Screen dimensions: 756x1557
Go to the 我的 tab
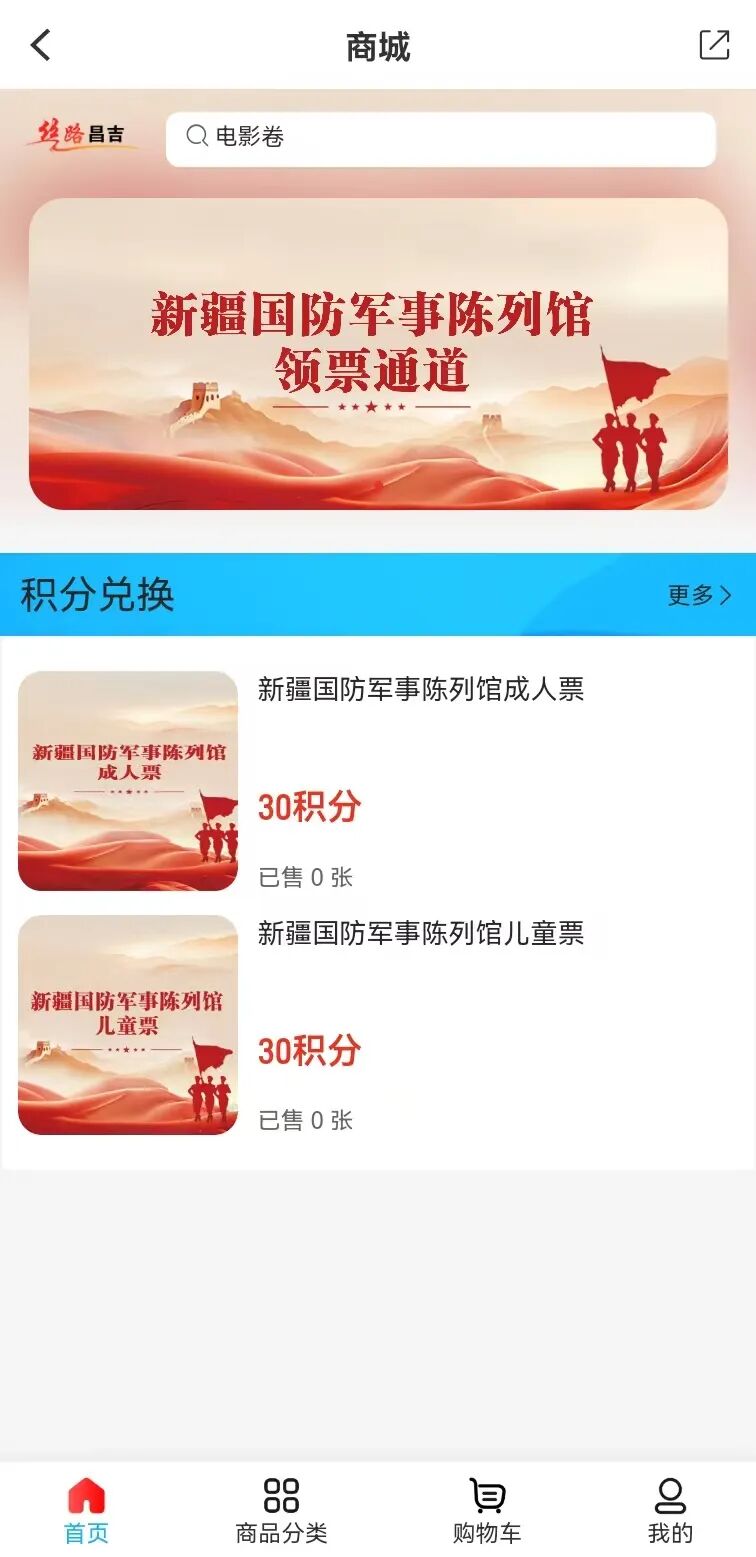coord(670,1510)
